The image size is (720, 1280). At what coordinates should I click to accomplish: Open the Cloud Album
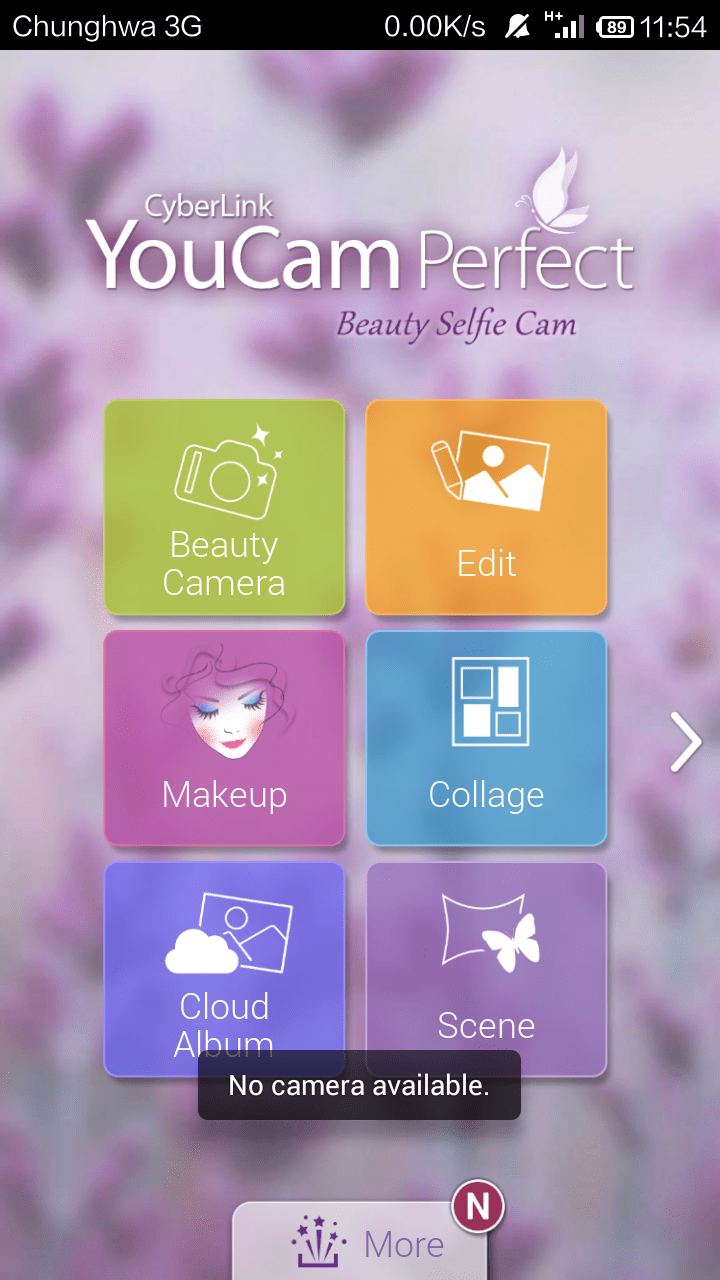(x=224, y=960)
